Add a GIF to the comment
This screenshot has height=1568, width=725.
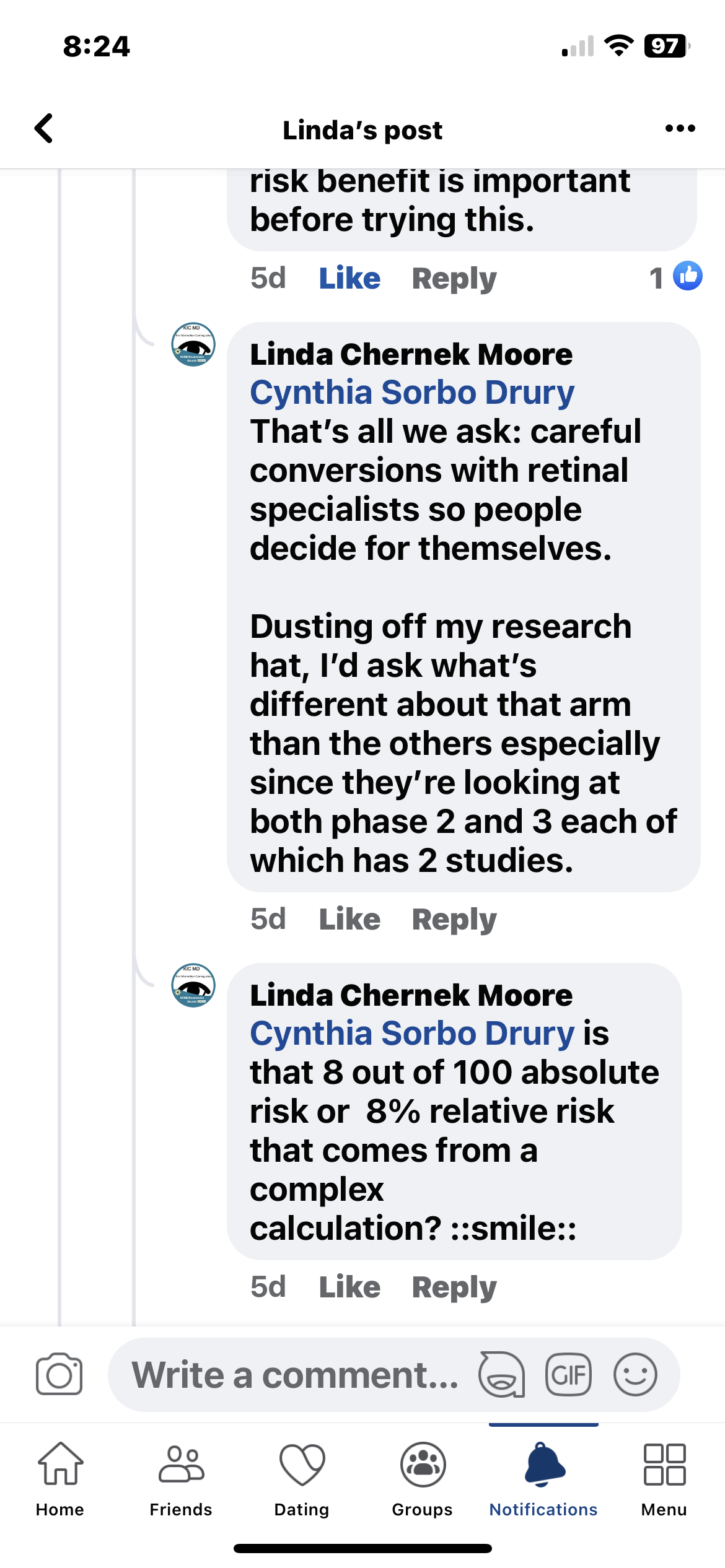point(568,1374)
